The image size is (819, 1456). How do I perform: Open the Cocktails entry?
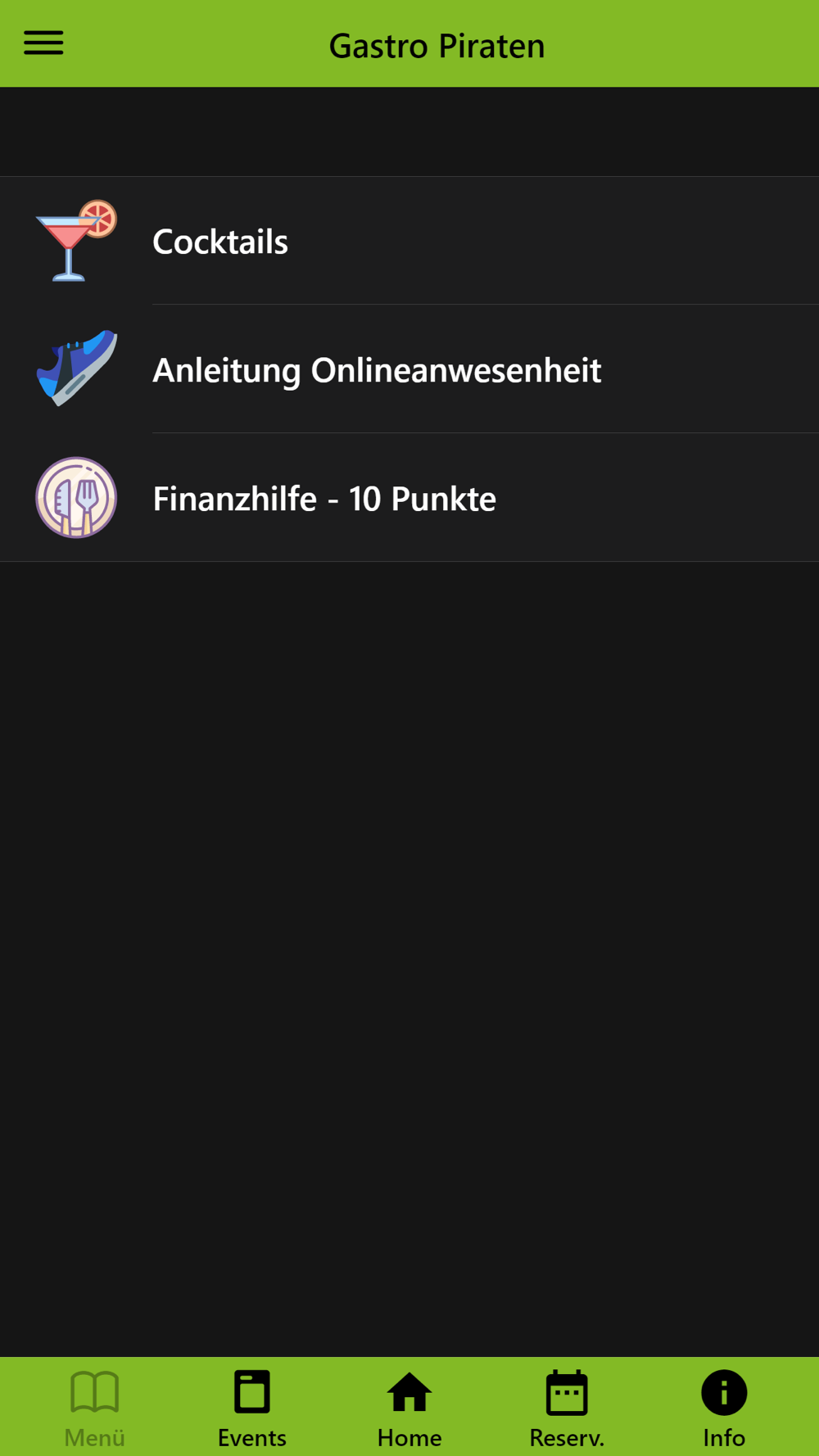click(x=219, y=242)
